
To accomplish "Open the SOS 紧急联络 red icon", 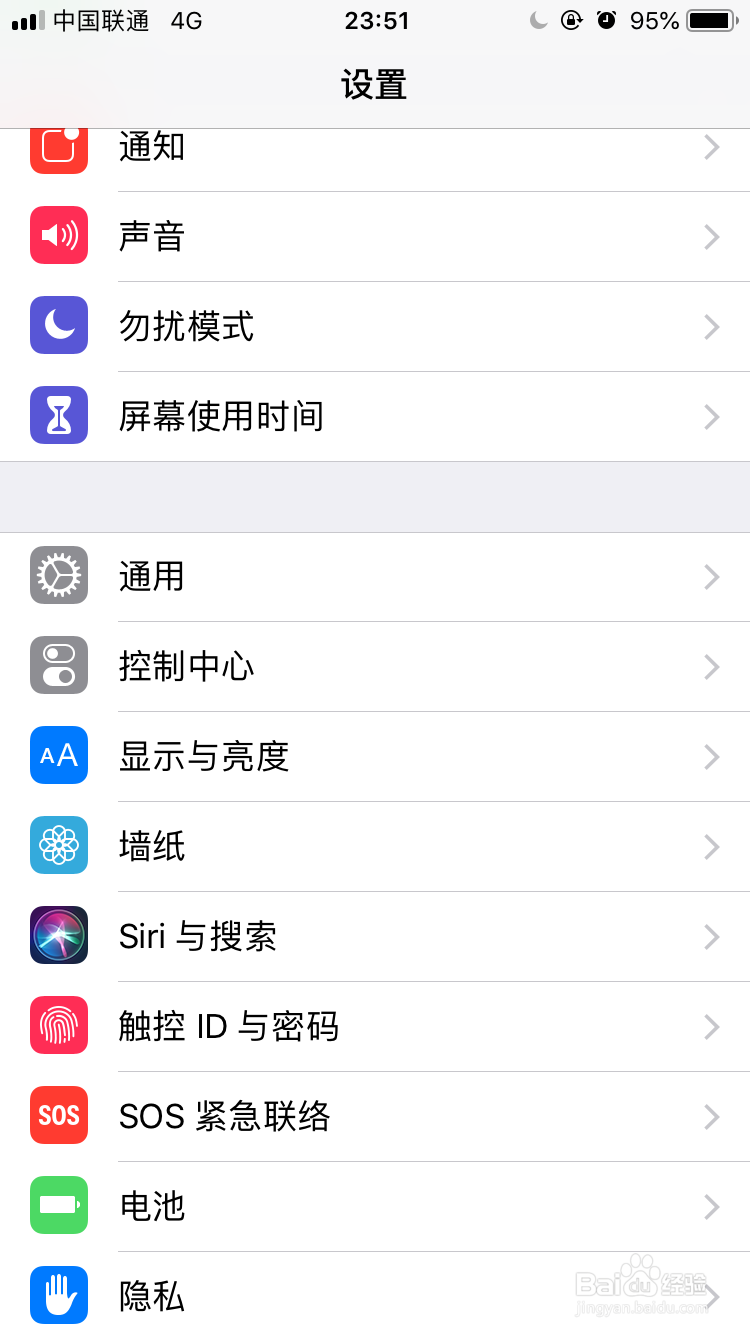I will point(58,1116).
